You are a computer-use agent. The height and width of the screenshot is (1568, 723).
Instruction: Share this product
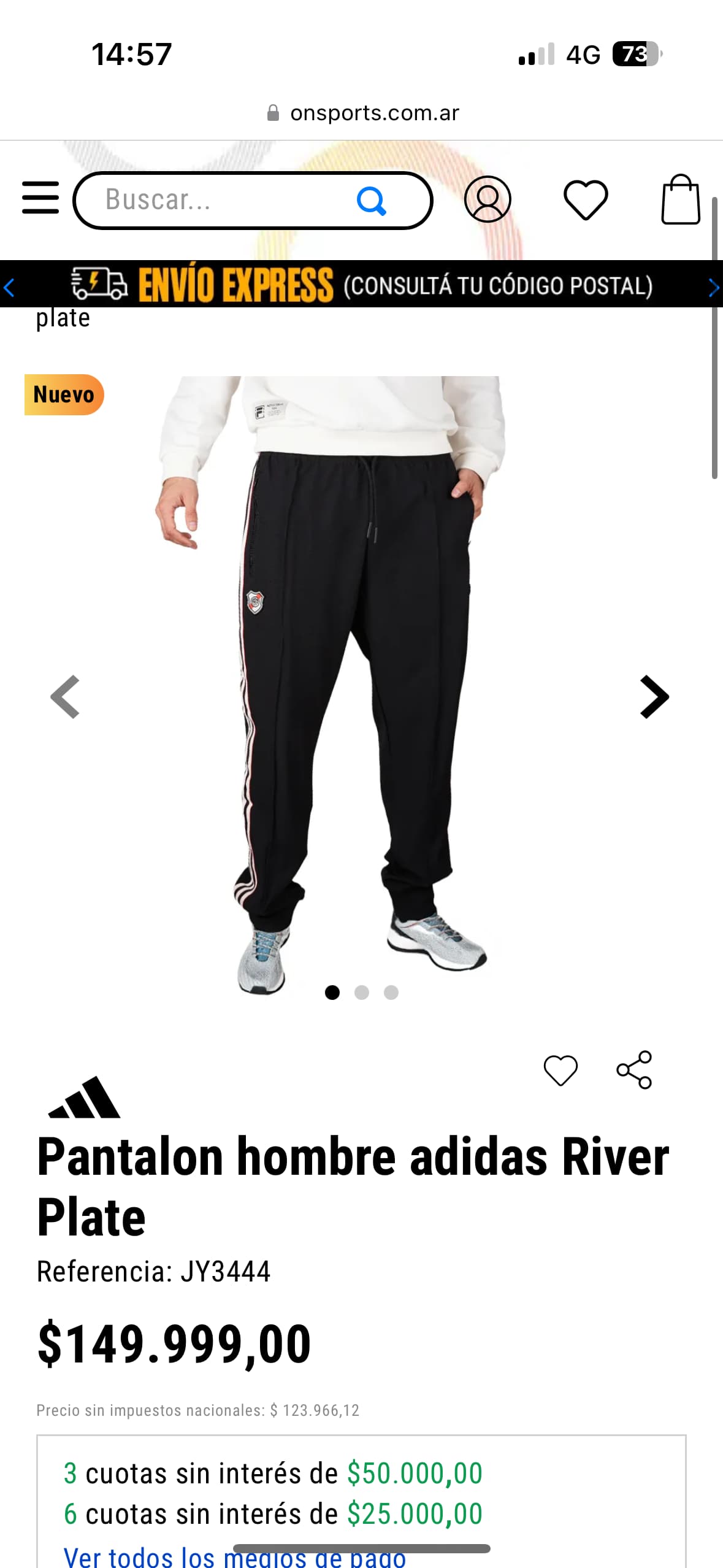[x=634, y=1070]
